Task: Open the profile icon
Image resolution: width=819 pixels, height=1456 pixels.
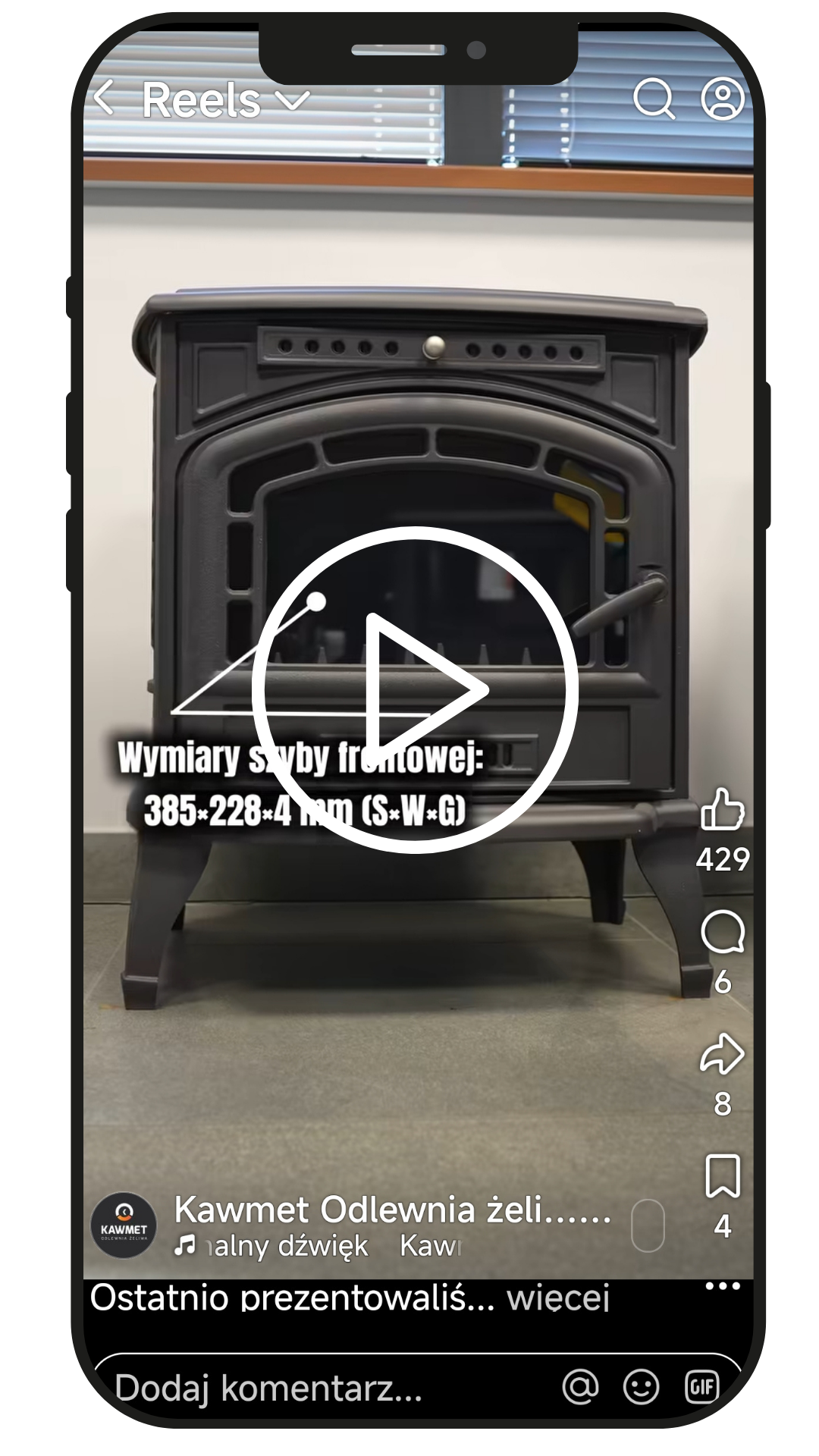Action: coord(722,98)
